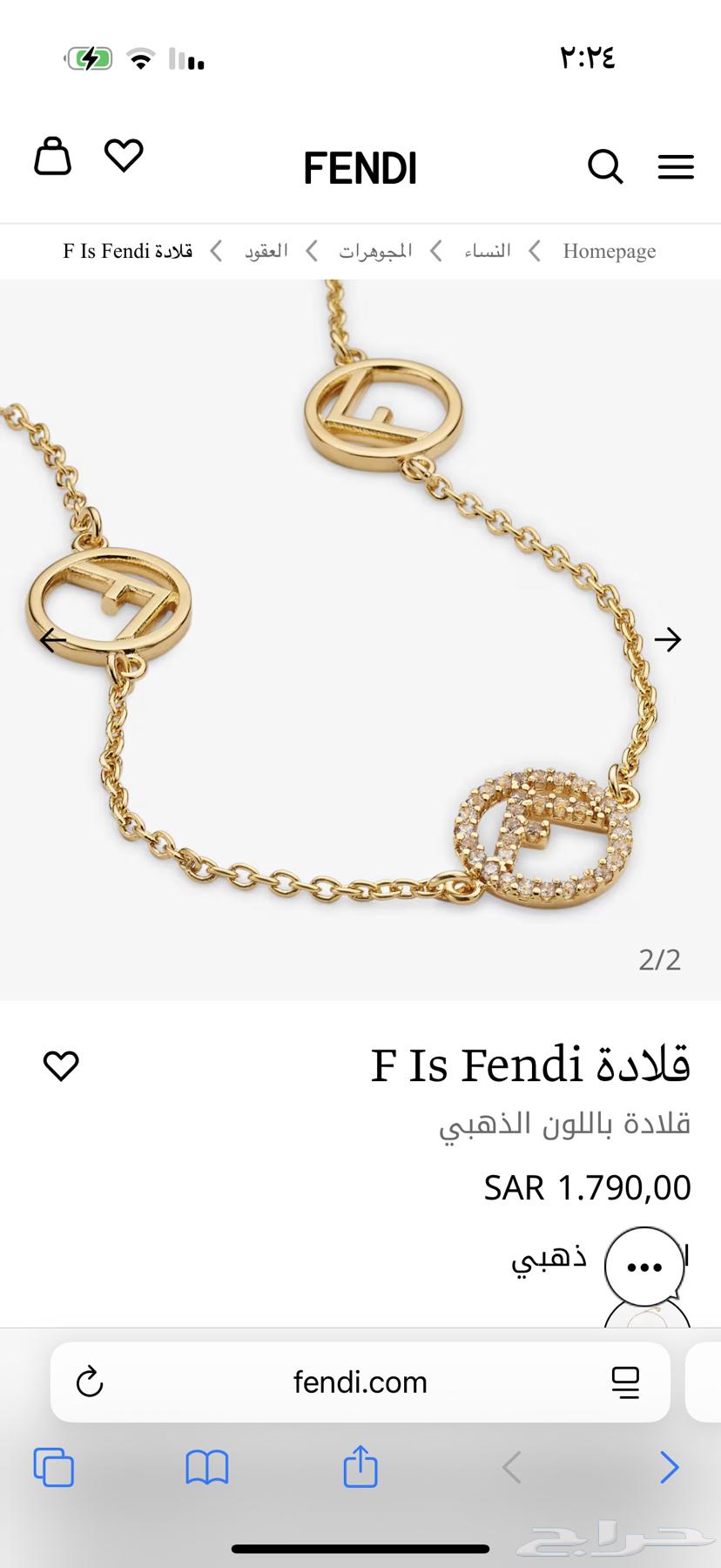Tap the fendi.com address bar
This screenshot has height=1568, width=721.
(x=360, y=1382)
